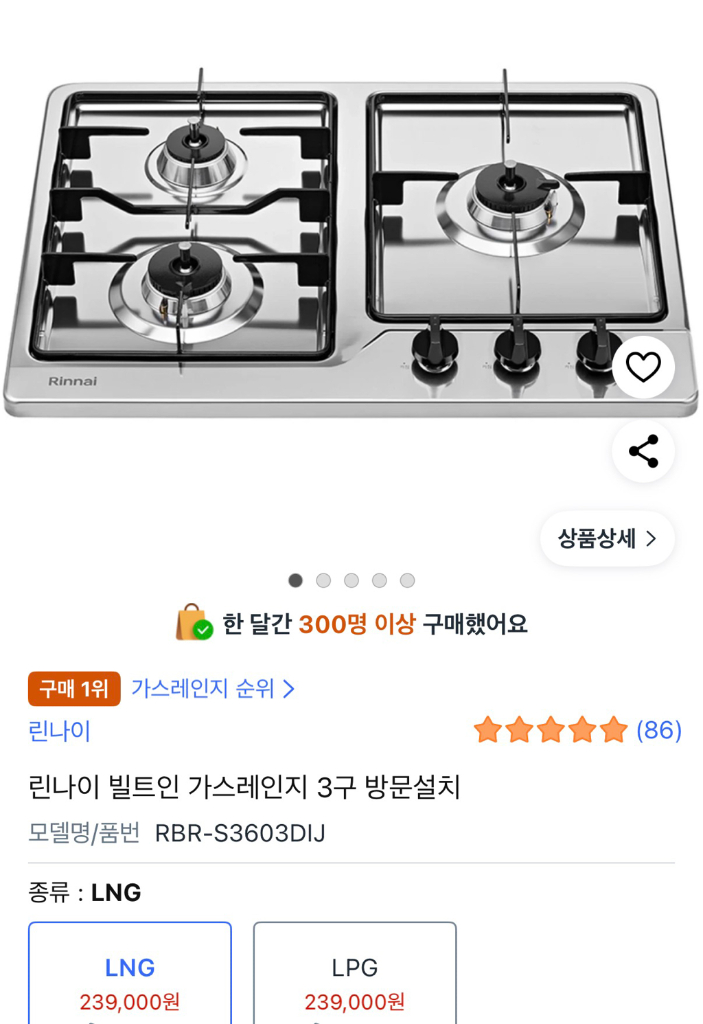Open 가스레인지 순위 ranking link
This screenshot has width=703, height=1024.
(213, 689)
